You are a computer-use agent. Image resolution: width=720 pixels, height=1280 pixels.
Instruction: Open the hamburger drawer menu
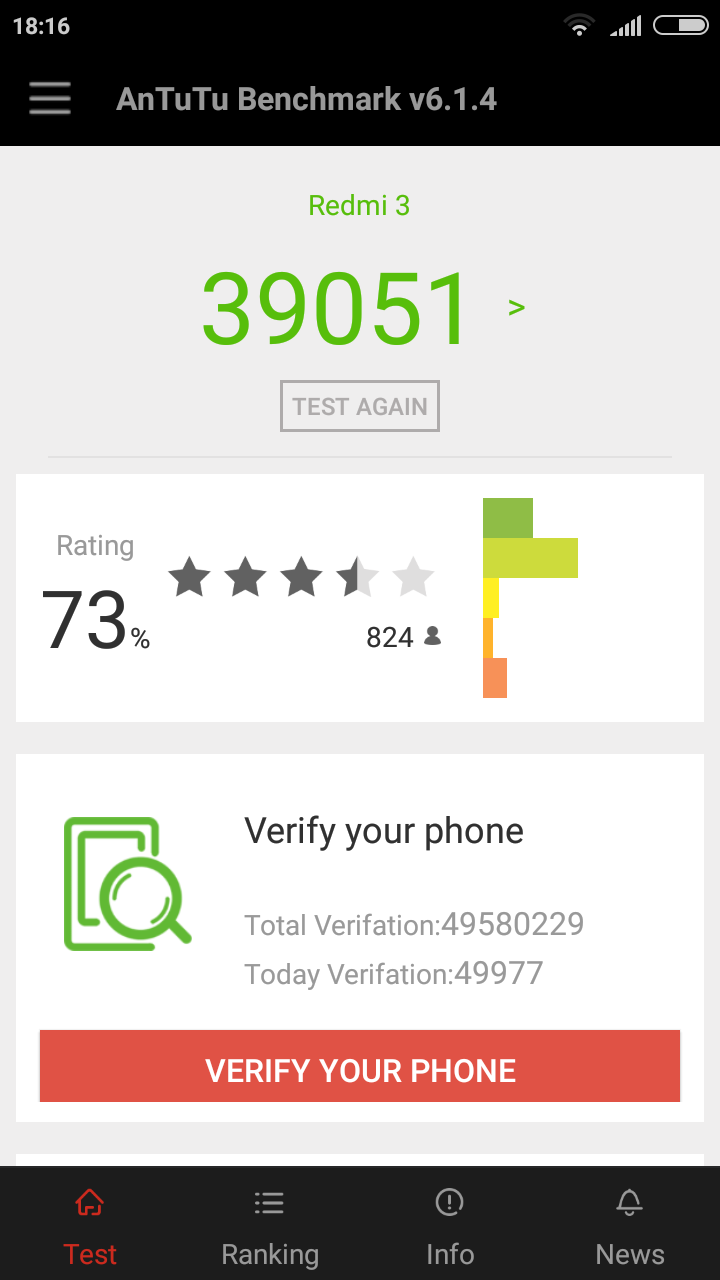[49, 99]
